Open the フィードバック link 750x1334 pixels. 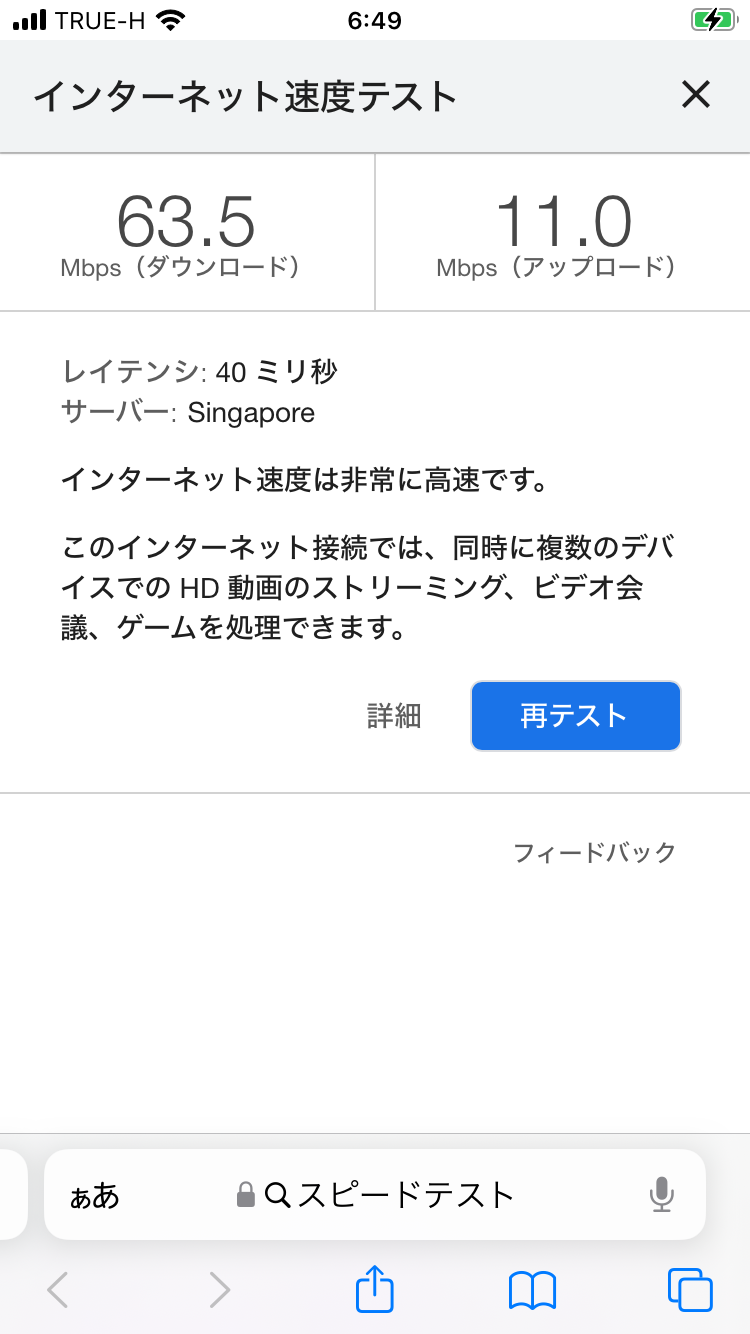point(594,853)
